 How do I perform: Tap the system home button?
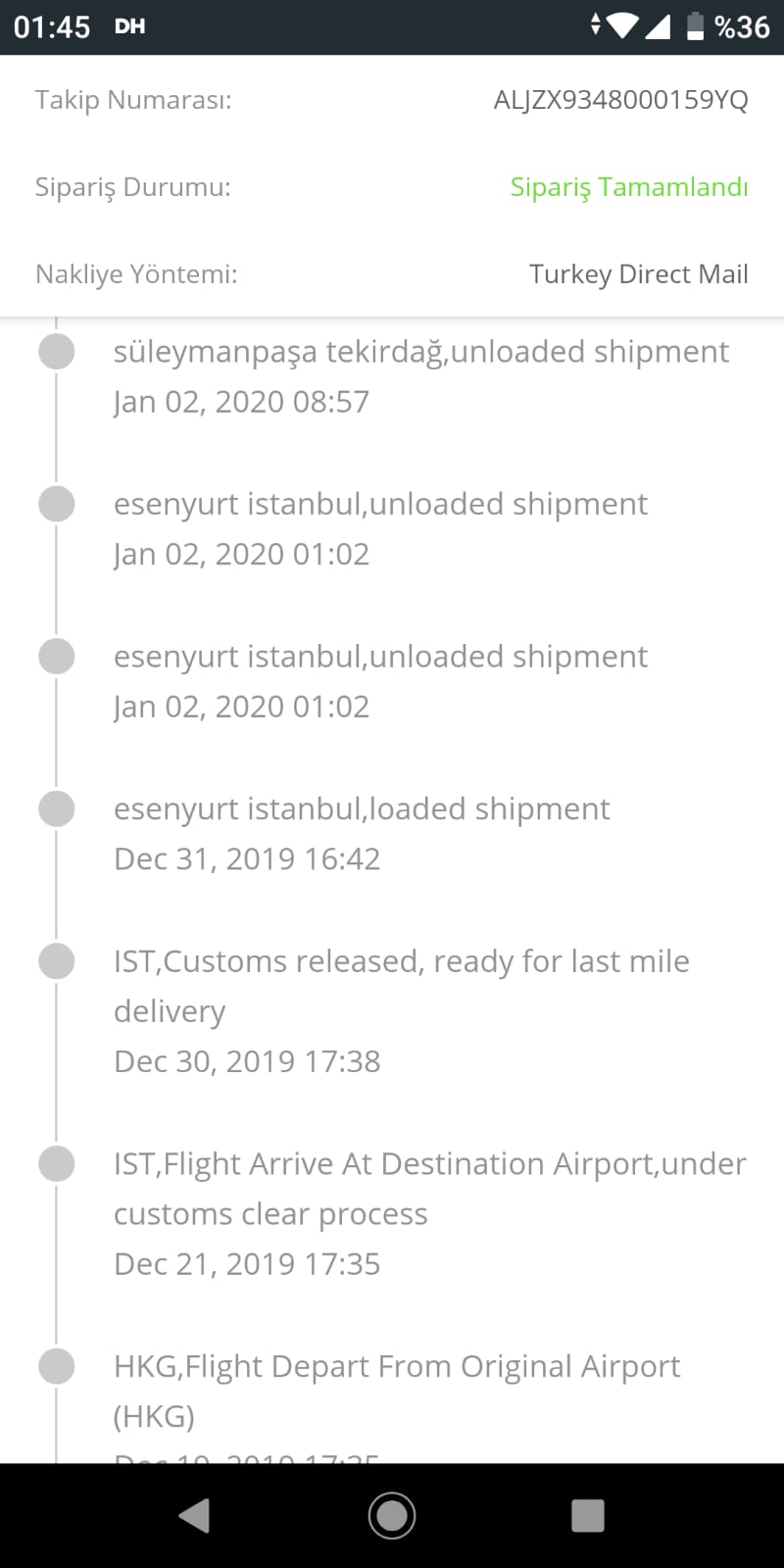(392, 1515)
